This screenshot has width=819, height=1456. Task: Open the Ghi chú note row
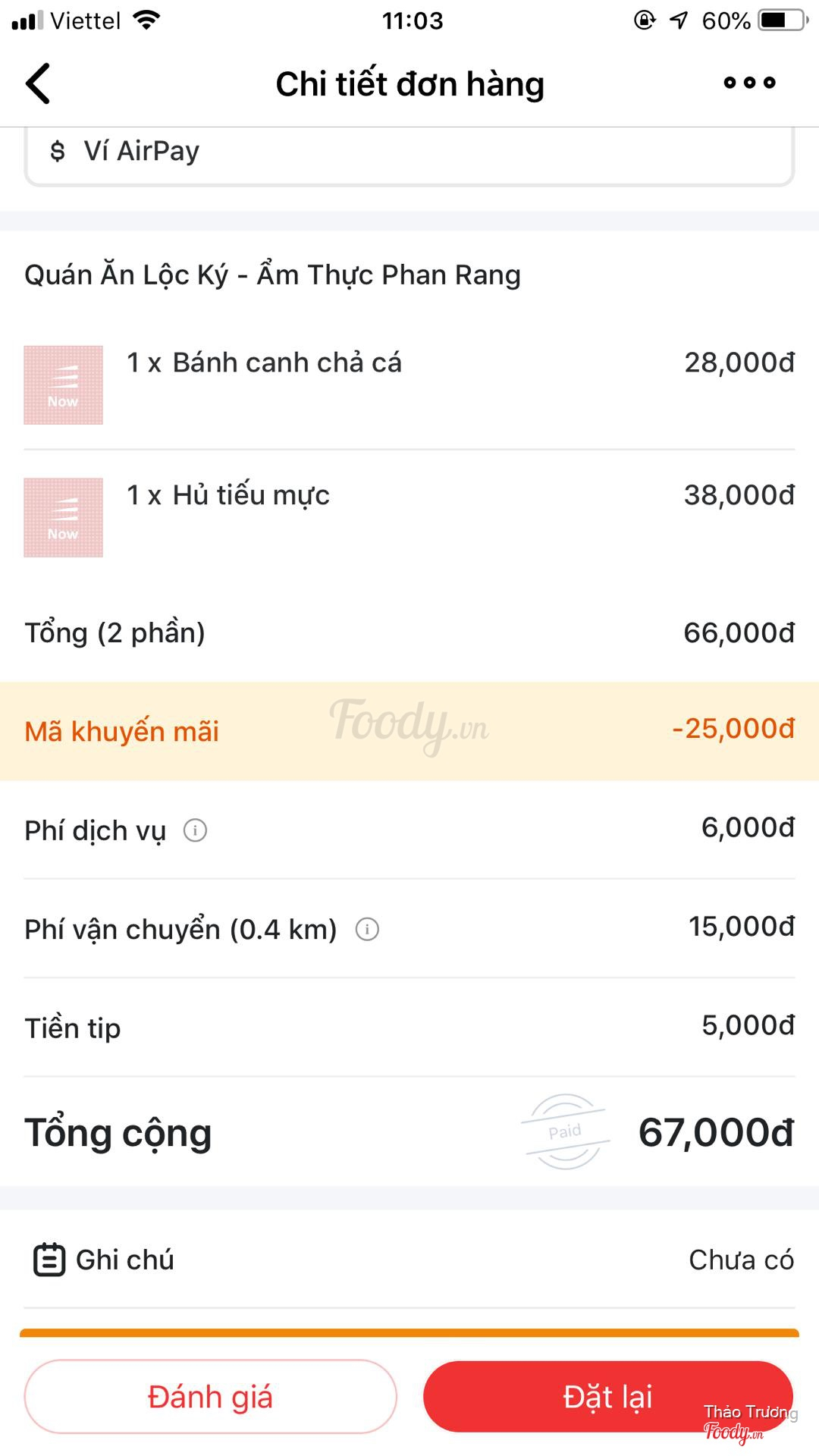click(409, 1260)
